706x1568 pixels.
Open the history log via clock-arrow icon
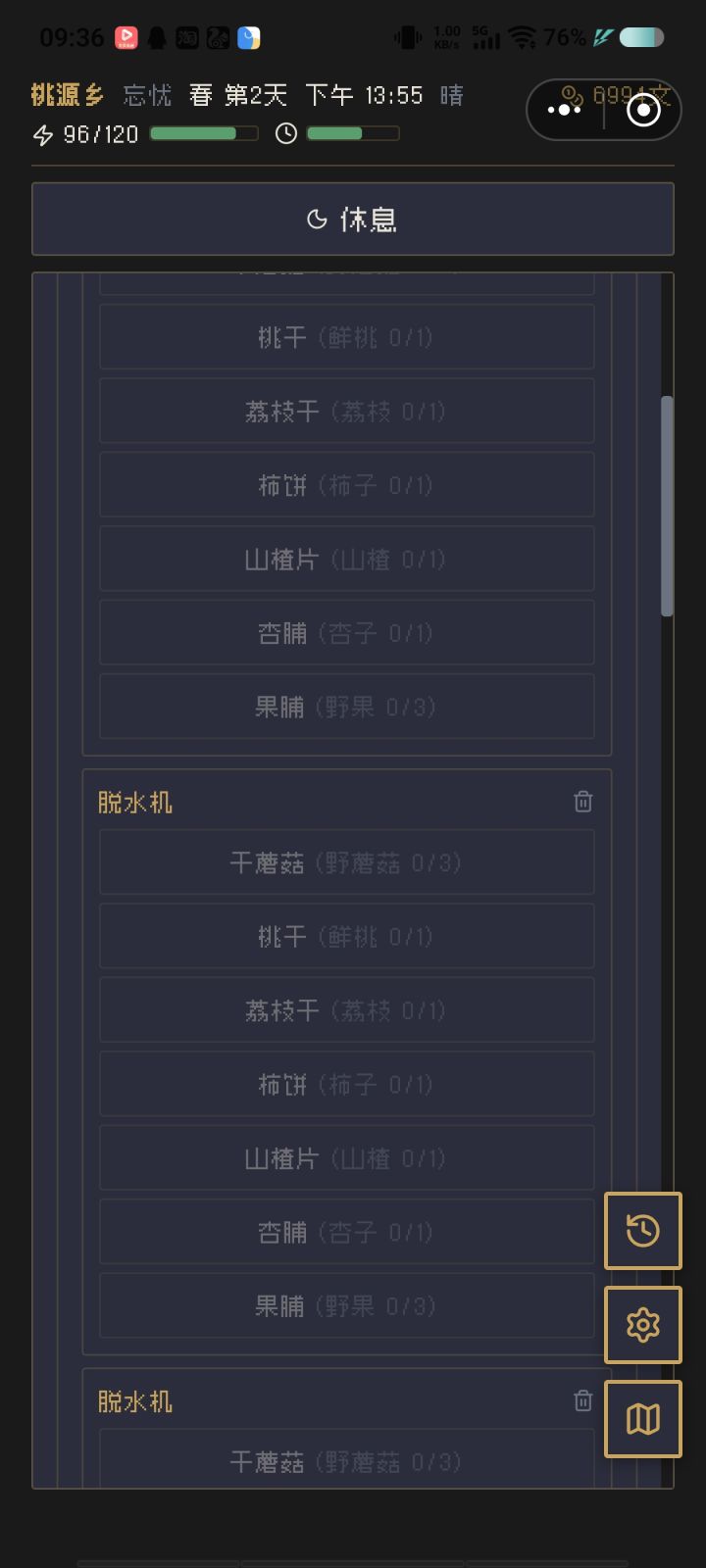point(642,1232)
